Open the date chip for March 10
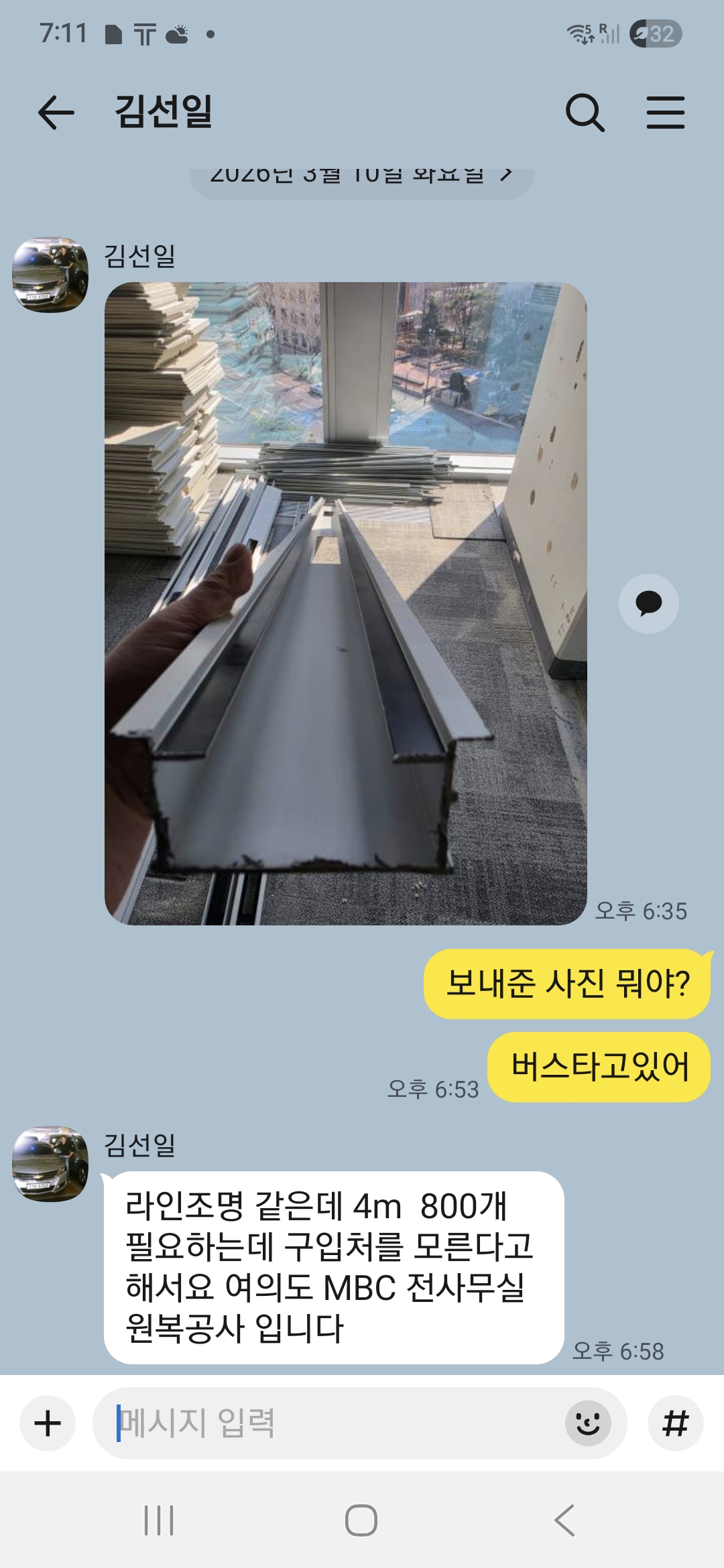Viewport: 724px width, 1568px height. point(361,177)
